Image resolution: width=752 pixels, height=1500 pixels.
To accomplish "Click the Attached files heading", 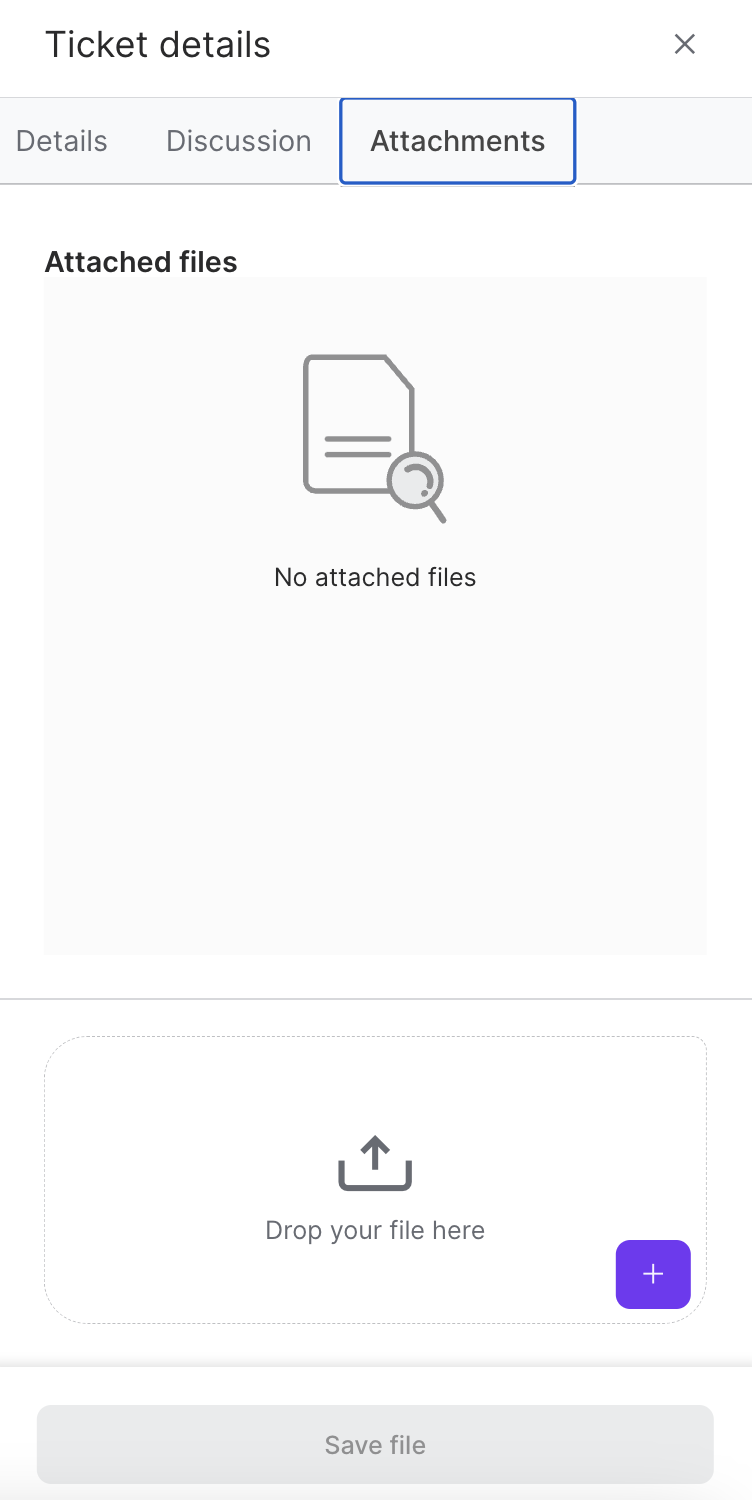I will click(140, 262).
